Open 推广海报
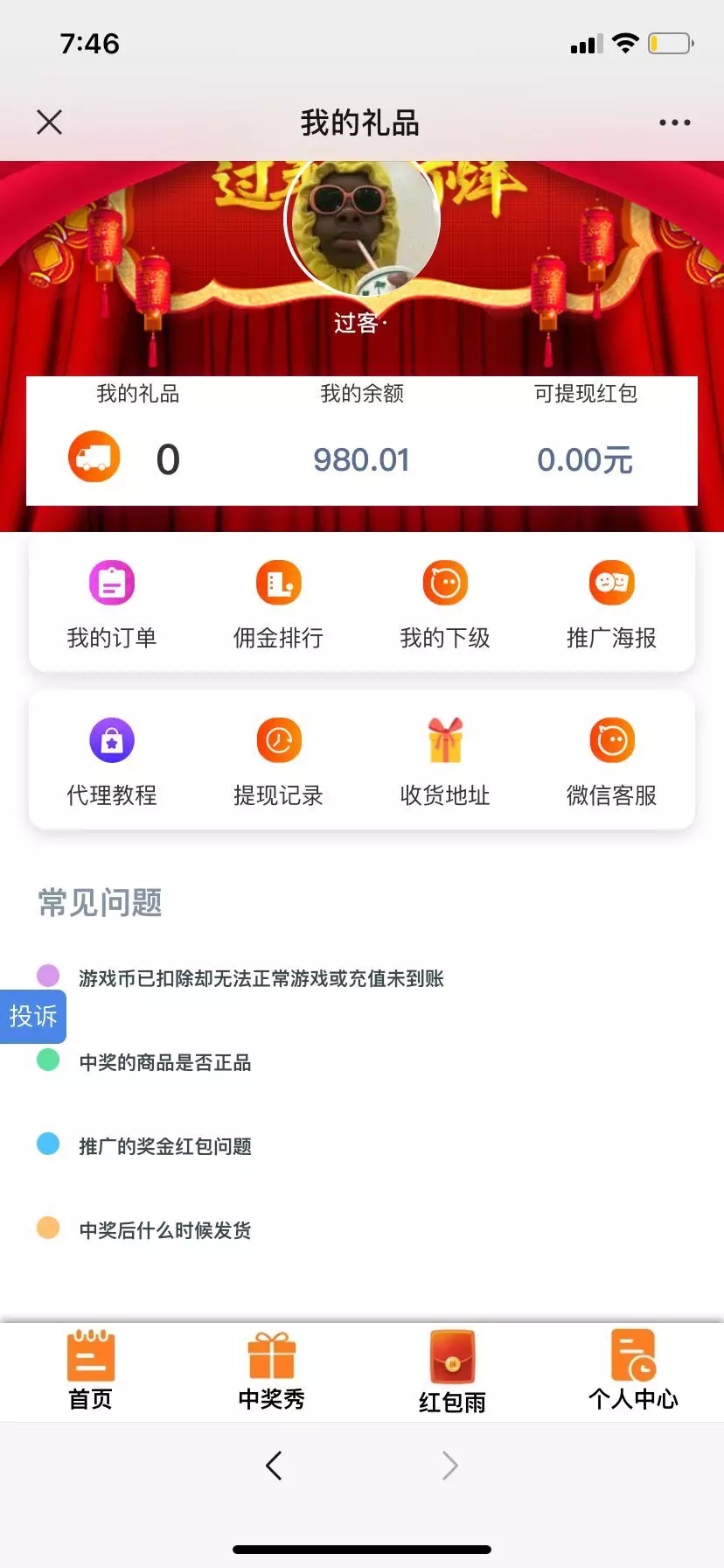Screen dimensions: 724x1568 pyautogui.click(x=611, y=604)
